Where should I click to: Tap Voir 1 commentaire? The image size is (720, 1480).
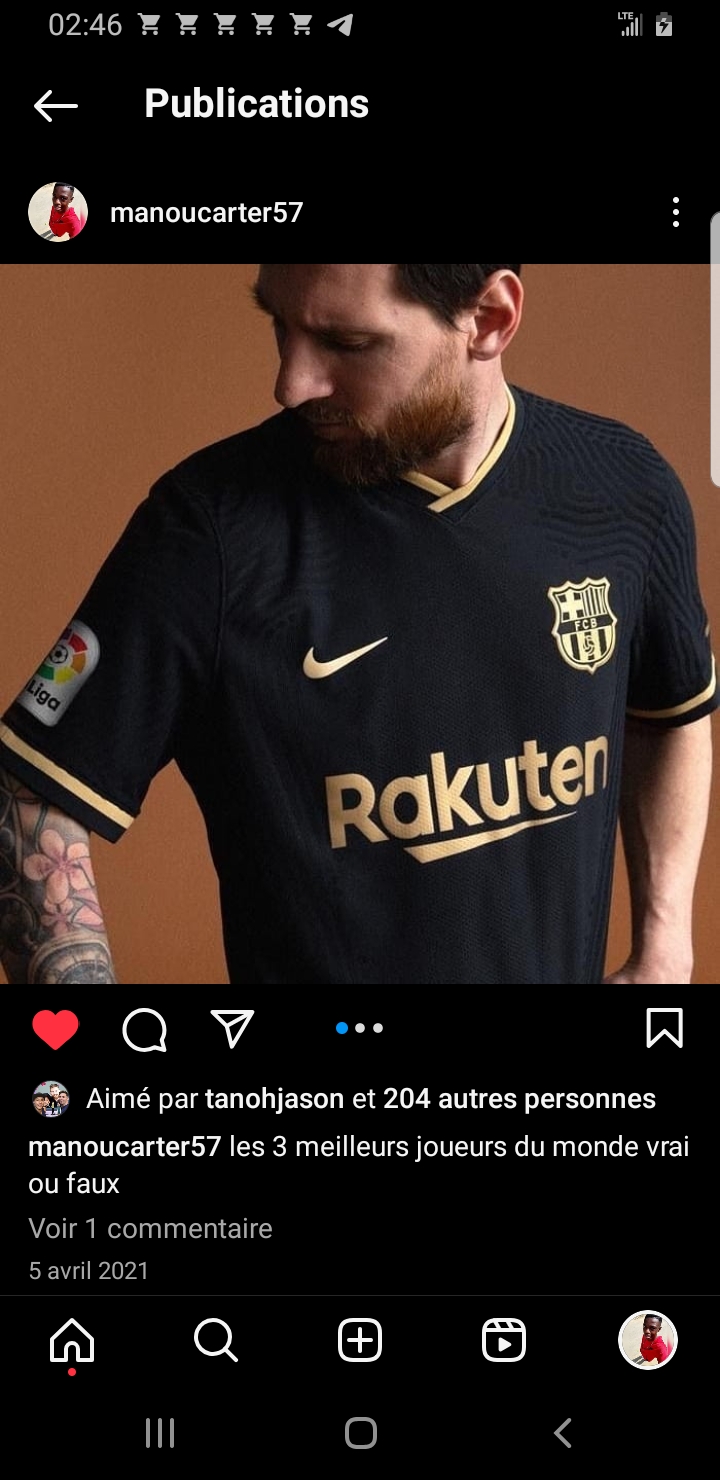(150, 1228)
